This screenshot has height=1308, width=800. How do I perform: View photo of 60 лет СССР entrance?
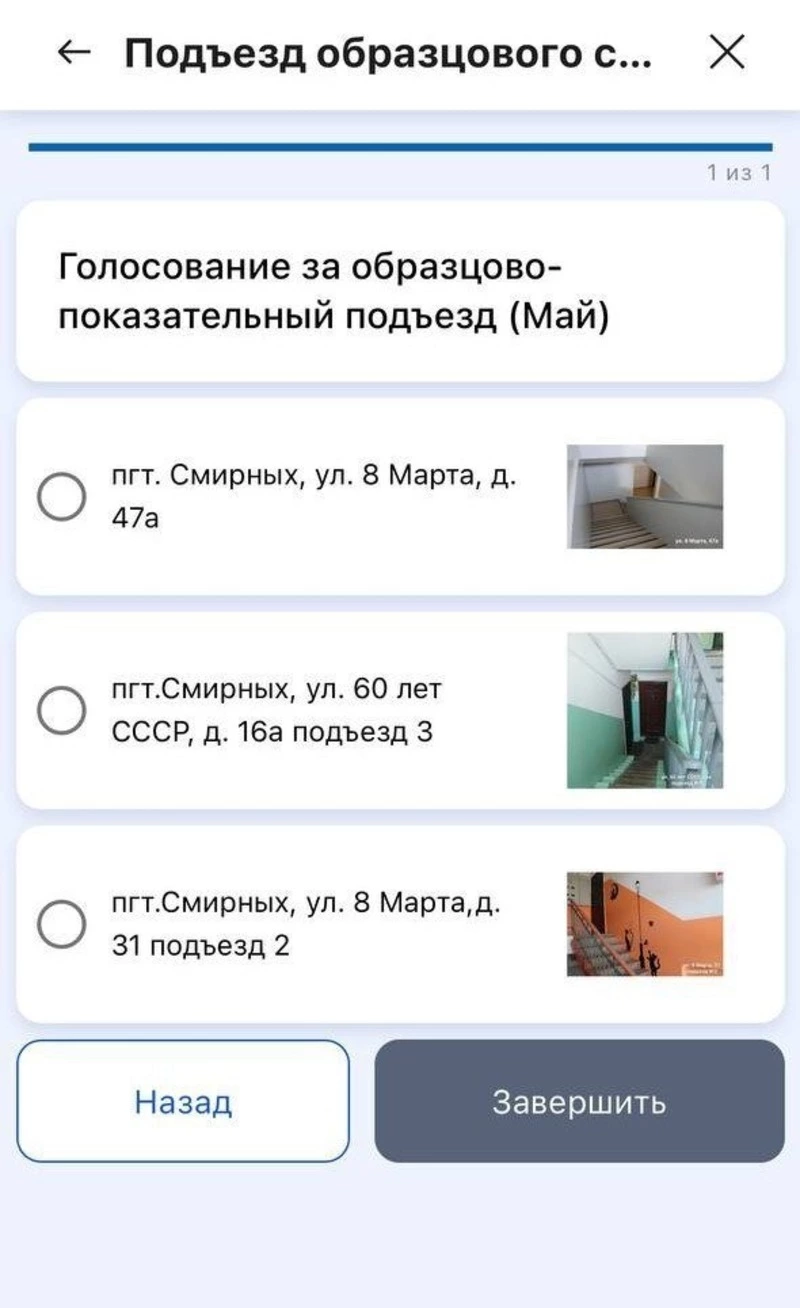645,710
